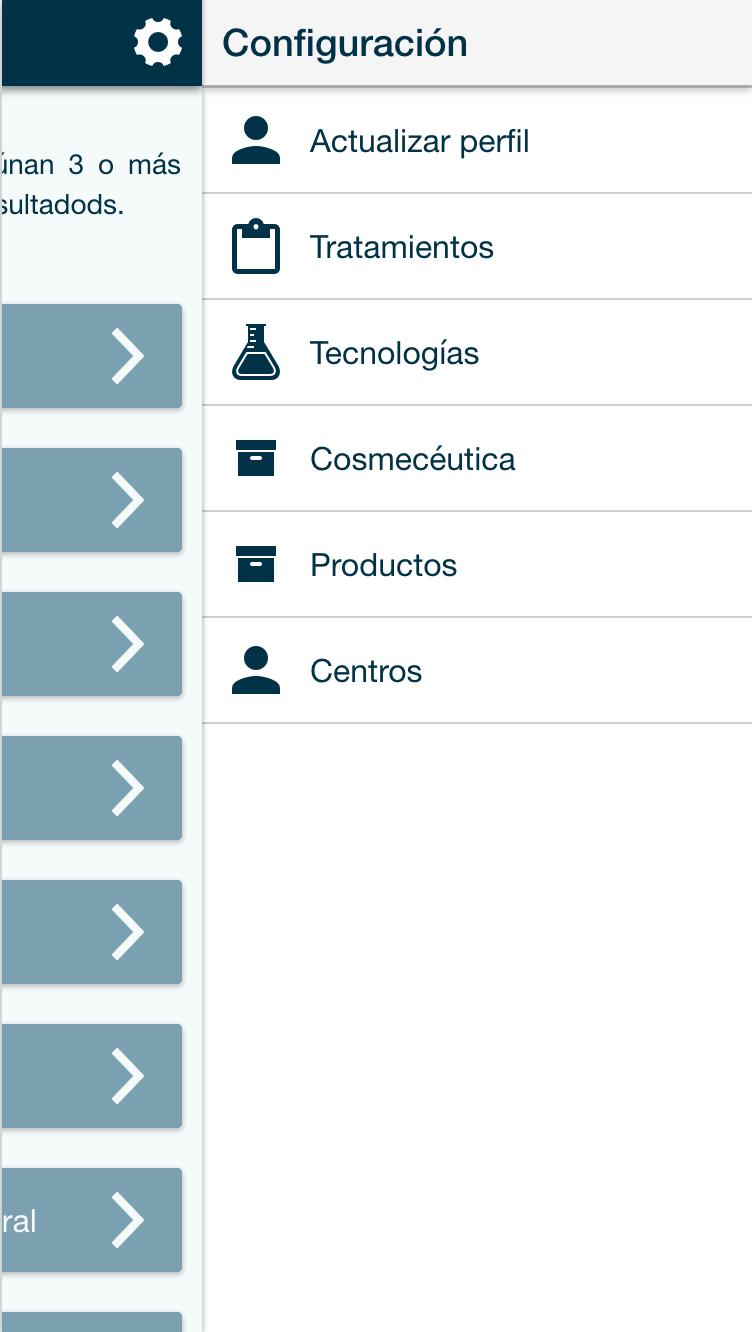Click the box icon next to Productos
752x1332 pixels.
click(x=256, y=565)
